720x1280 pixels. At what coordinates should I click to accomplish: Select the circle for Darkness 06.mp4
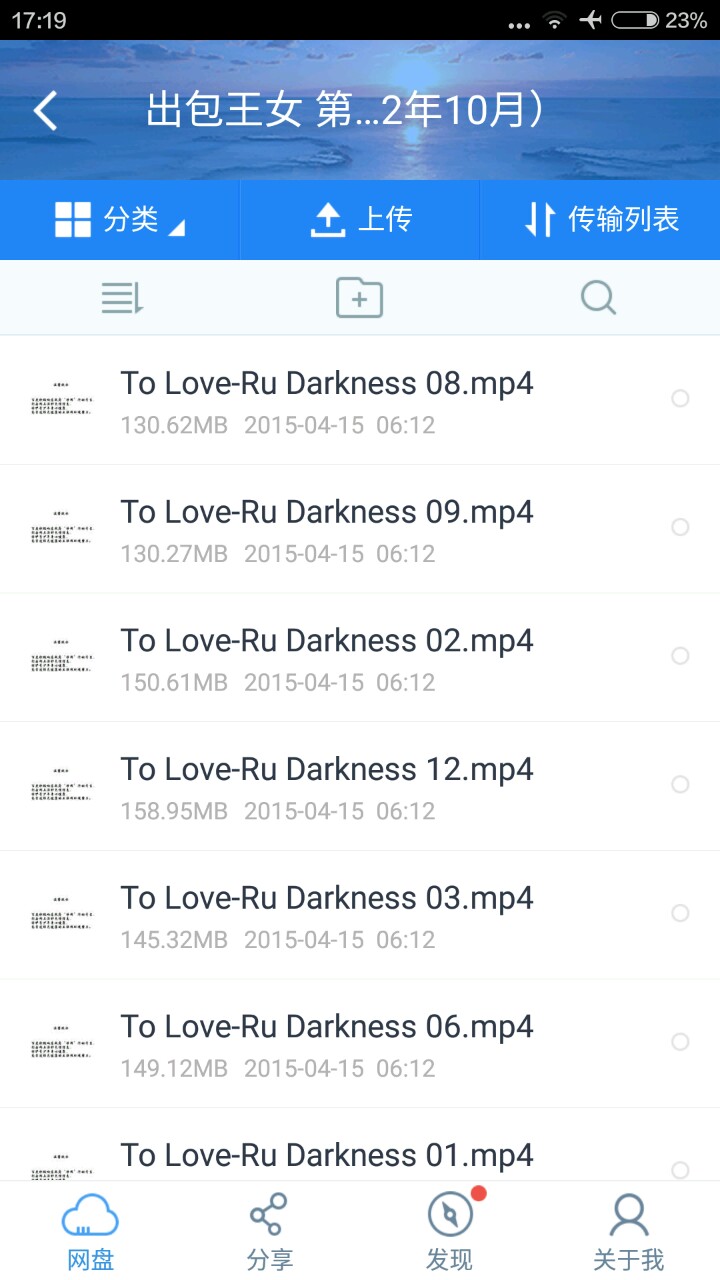click(680, 1042)
